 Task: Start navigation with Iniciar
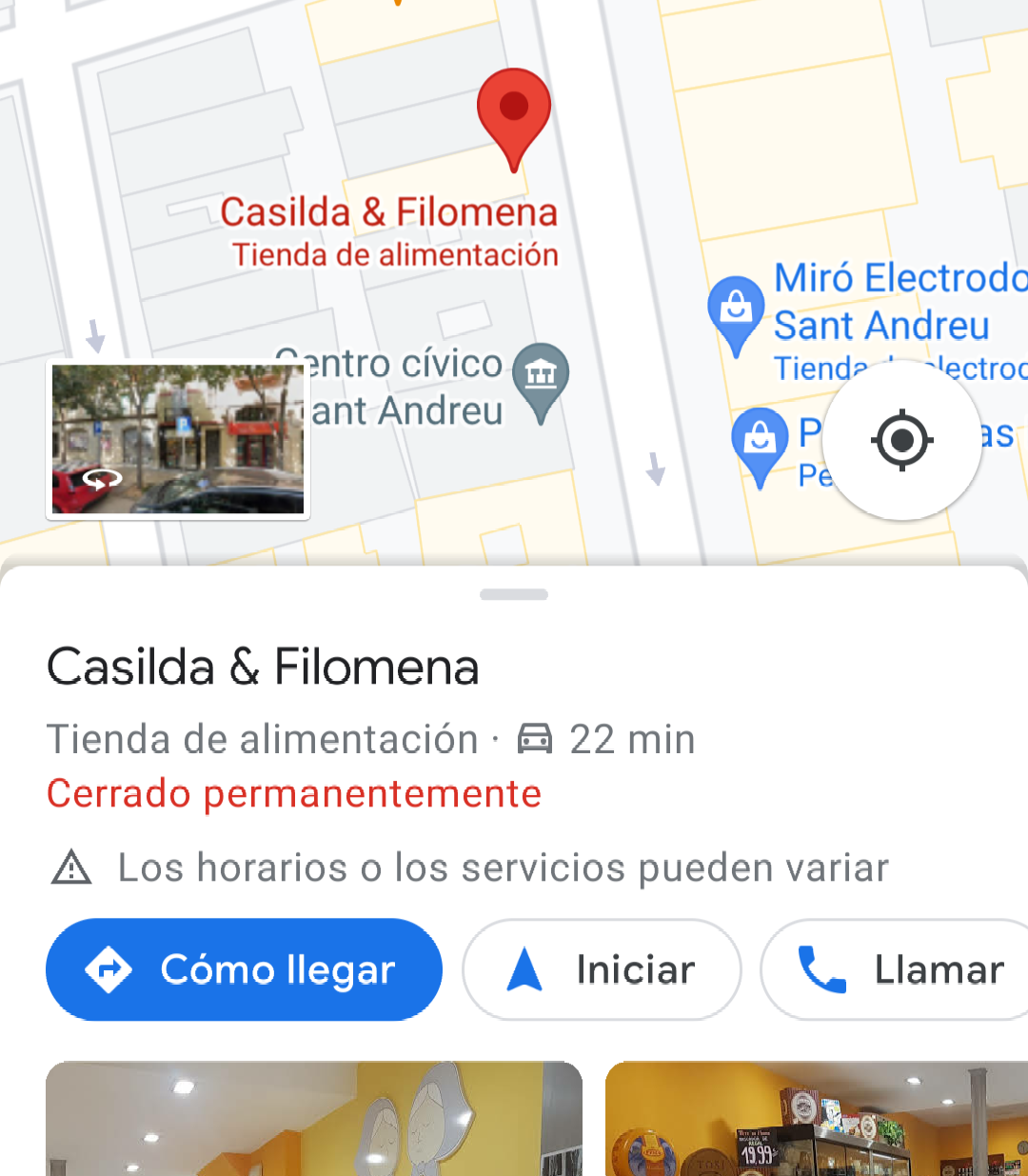coord(602,969)
